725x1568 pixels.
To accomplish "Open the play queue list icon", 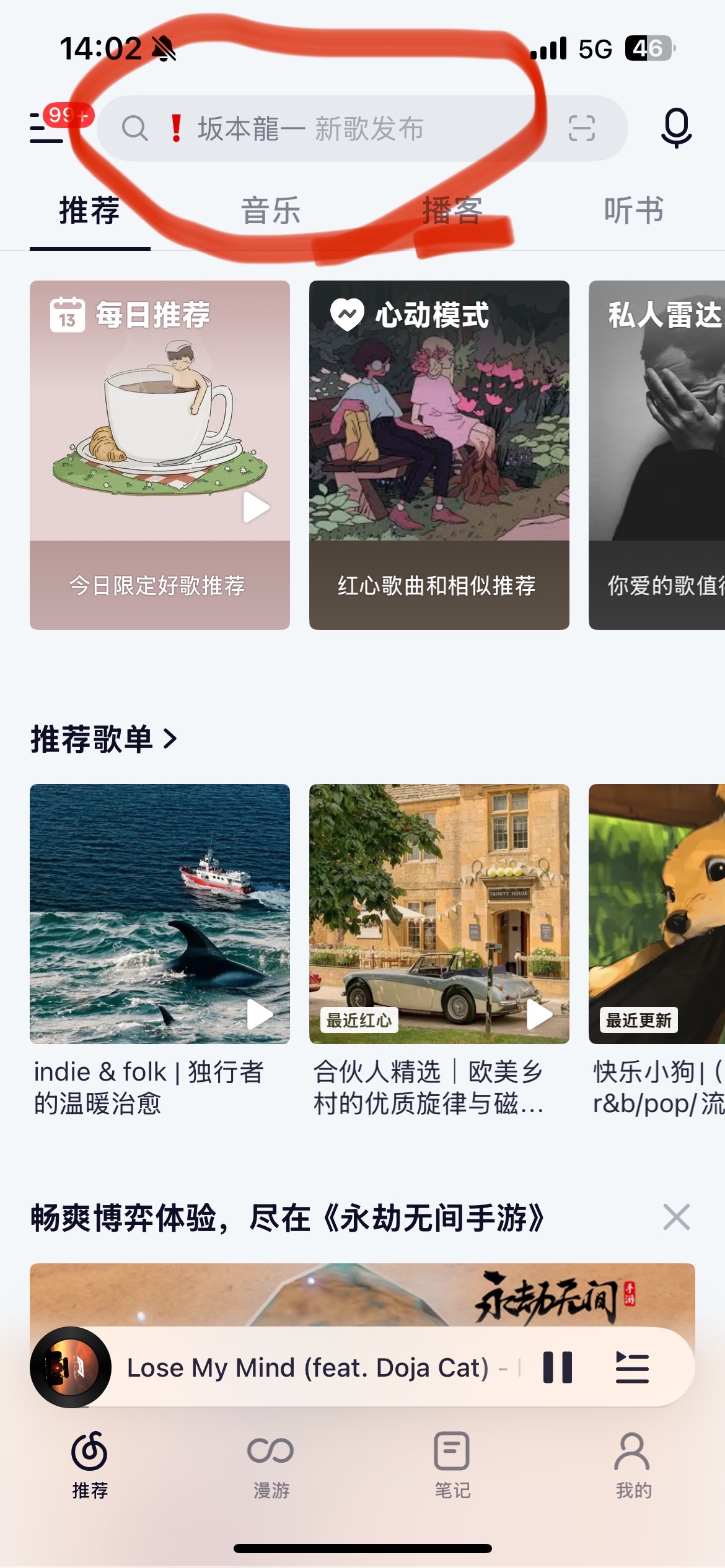I will (632, 1367).
